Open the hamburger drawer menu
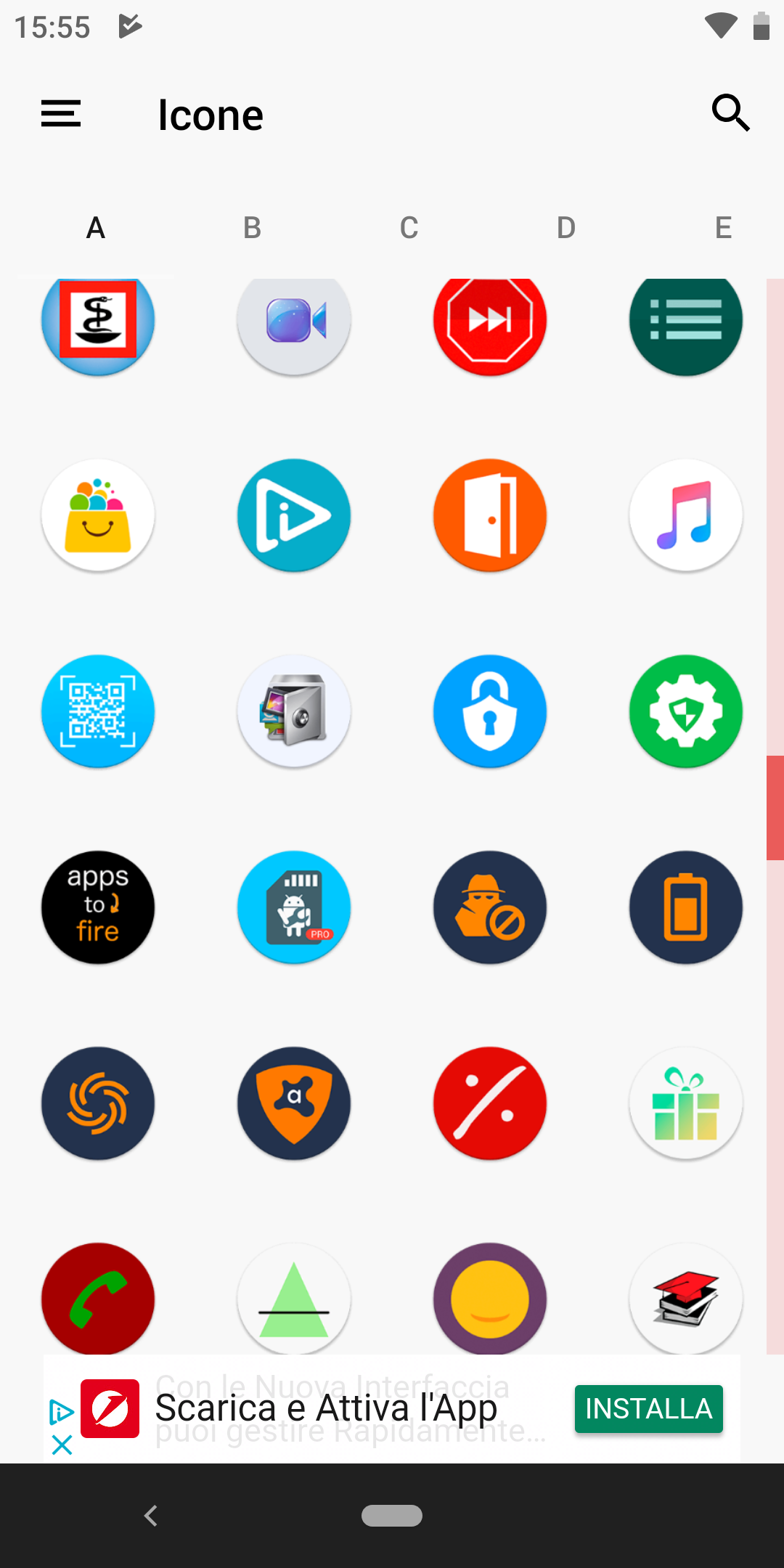The height and width of the screenshot is (1568, 784). (x=61, y=114)
